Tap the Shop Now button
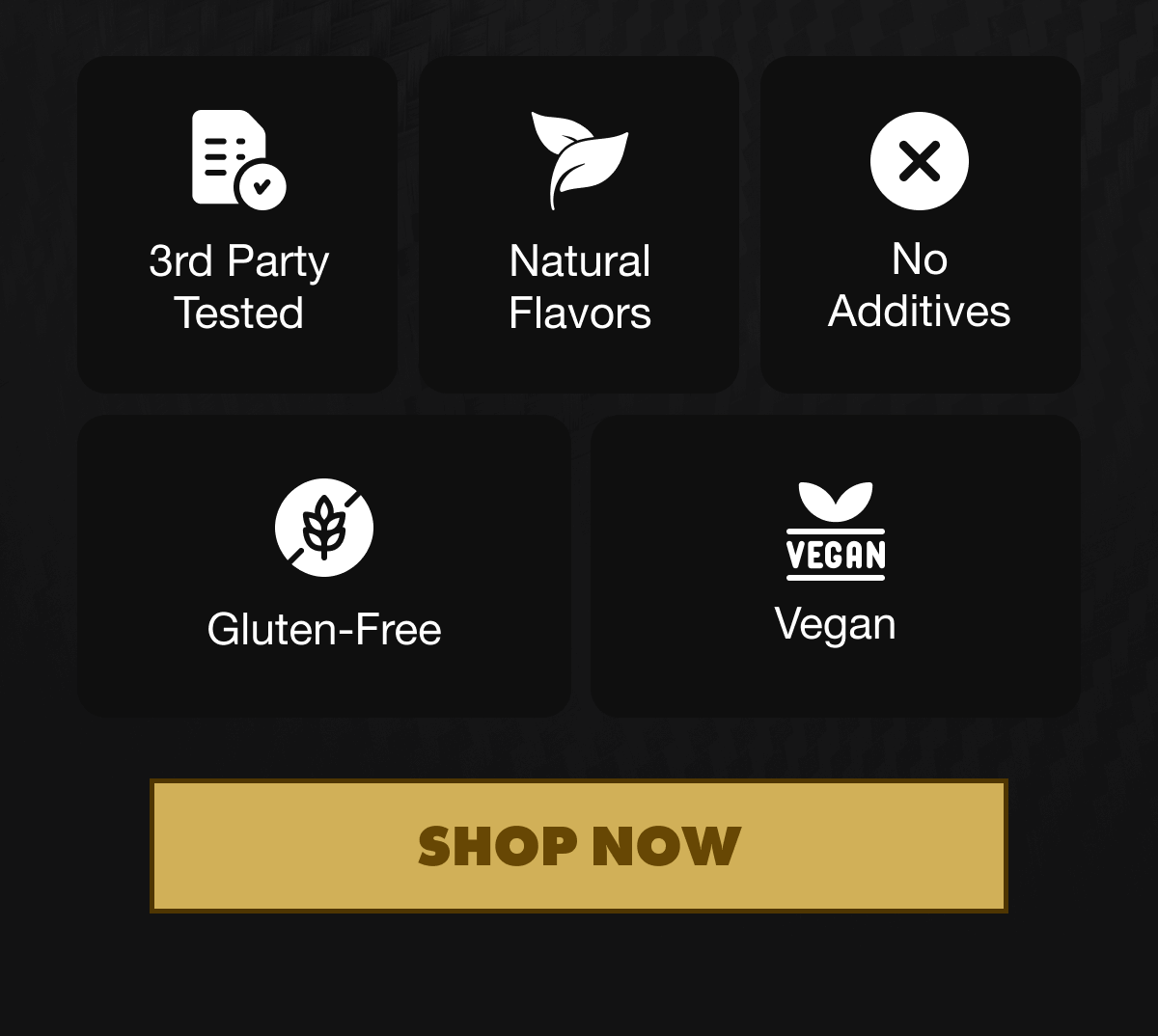1158x1036 pixels. (x=579, y=845)
